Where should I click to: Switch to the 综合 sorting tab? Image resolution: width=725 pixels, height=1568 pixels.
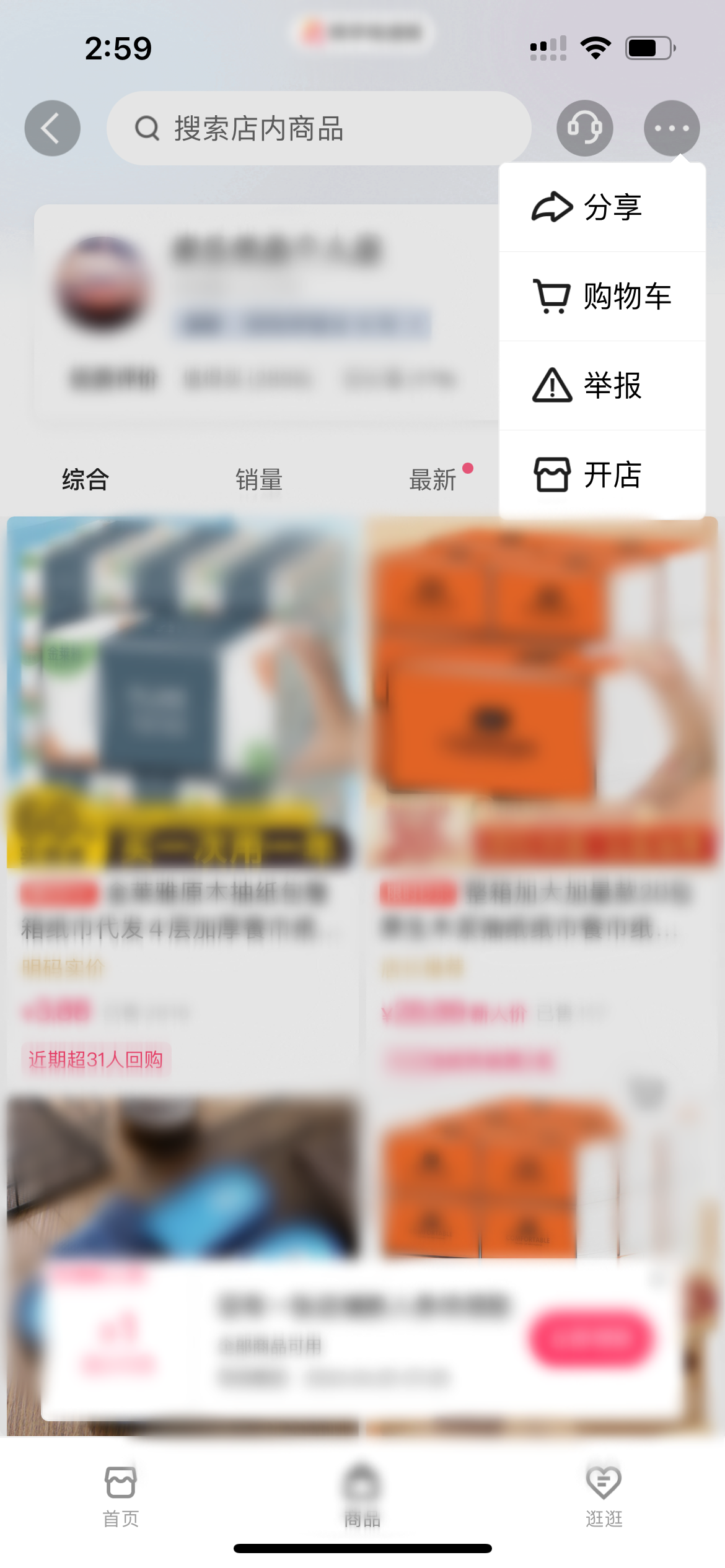86,480
